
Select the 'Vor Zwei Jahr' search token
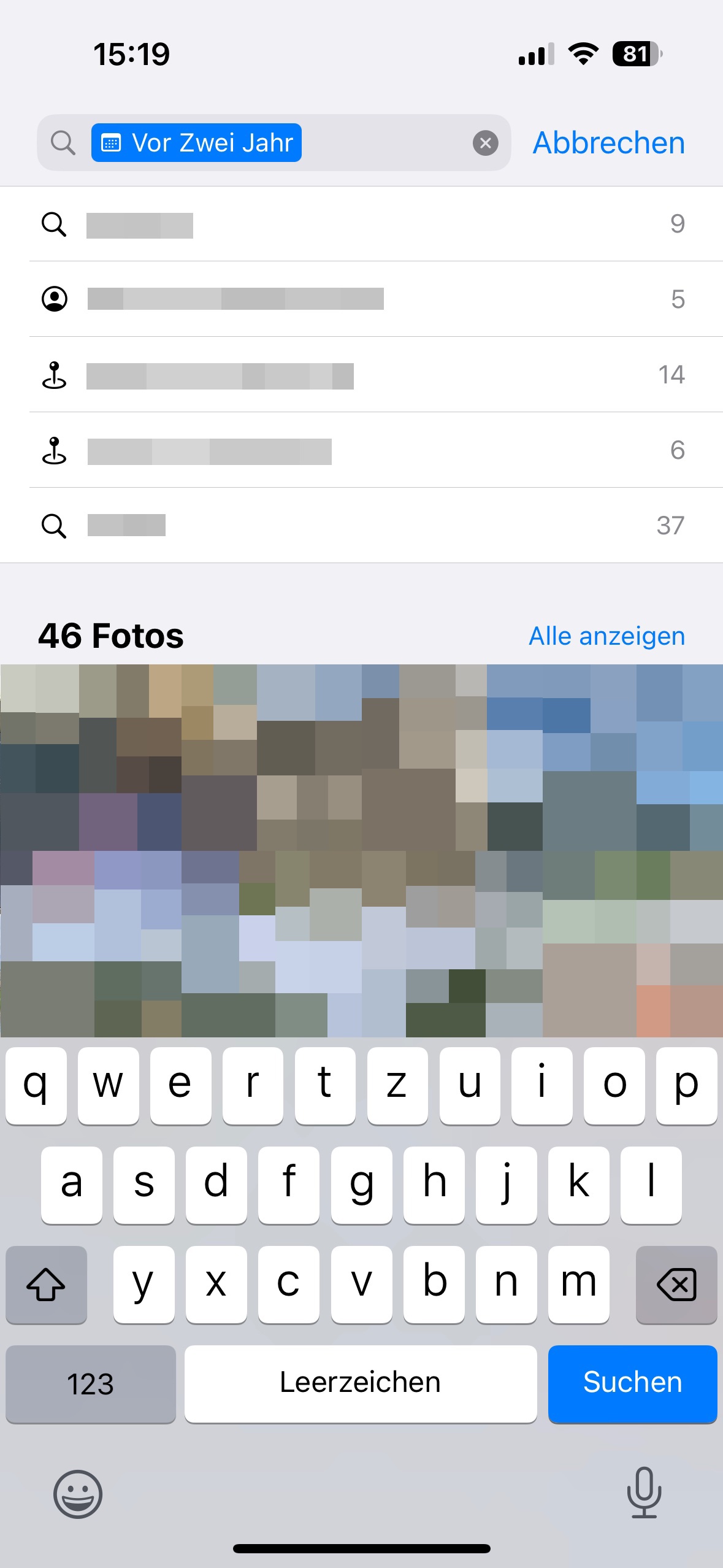[x=196, y=143]
